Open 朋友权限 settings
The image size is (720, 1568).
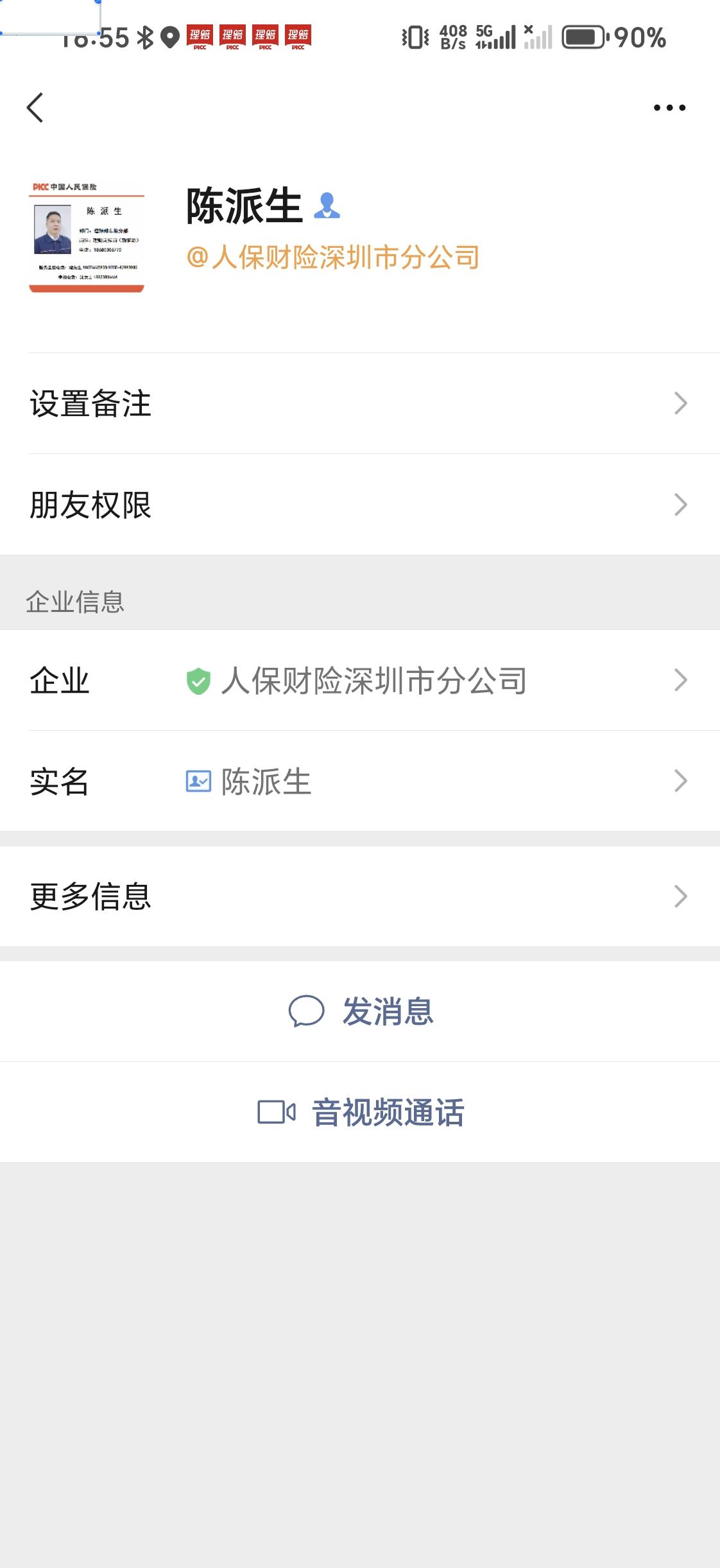pyautogui.click(x=360, y=505)
